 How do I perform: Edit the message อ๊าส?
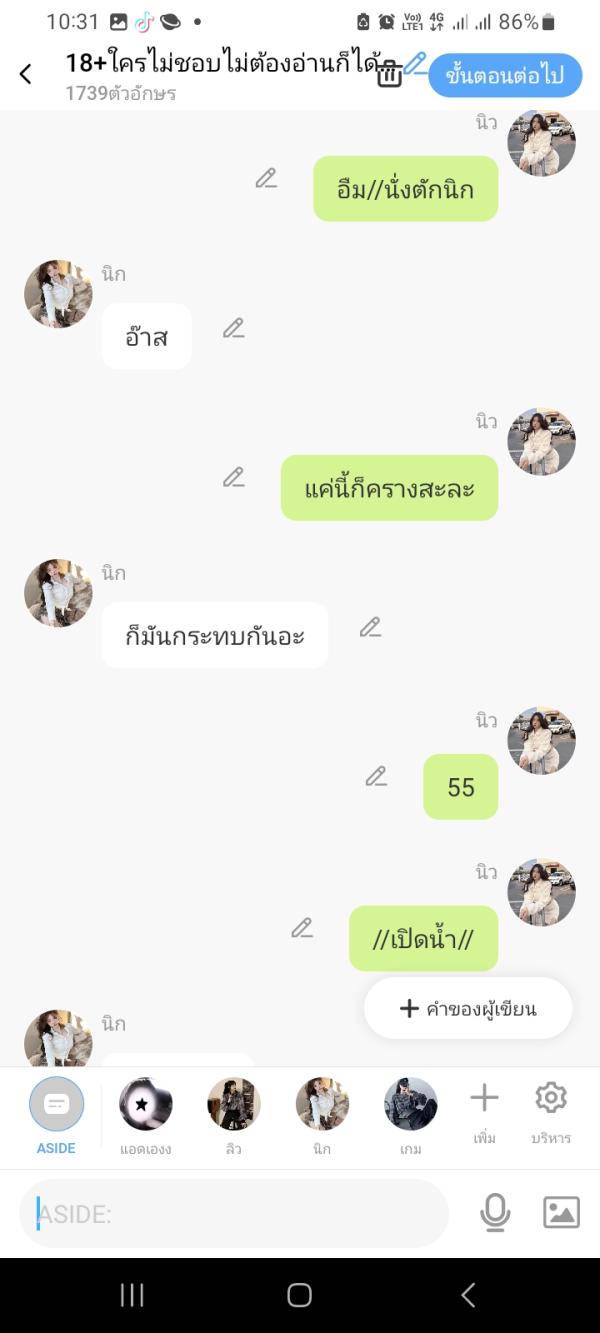(234, 328)
